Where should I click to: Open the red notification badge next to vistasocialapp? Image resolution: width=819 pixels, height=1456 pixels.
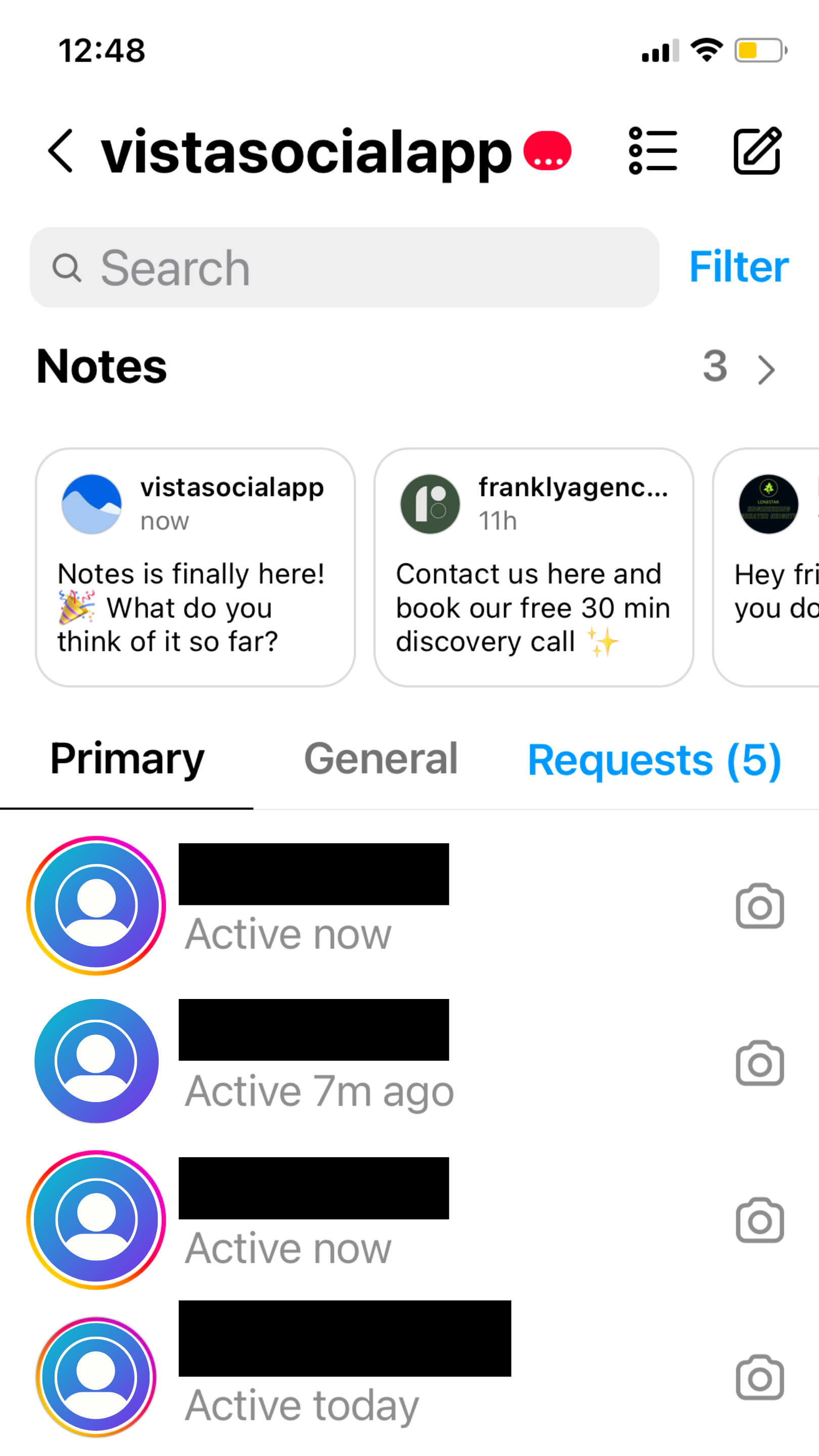click(547, 152)
